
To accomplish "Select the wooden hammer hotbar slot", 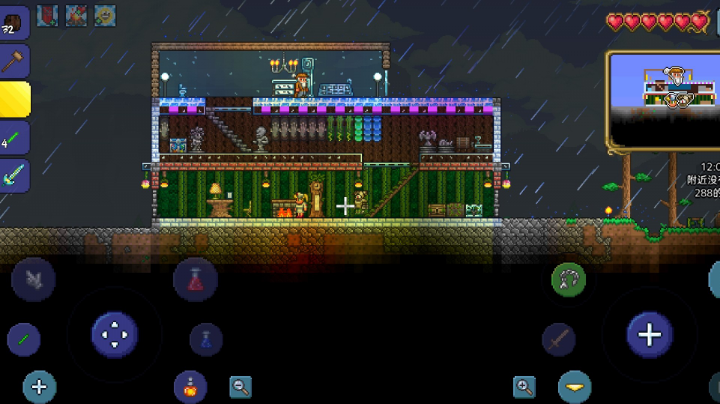I will point(14,61).
